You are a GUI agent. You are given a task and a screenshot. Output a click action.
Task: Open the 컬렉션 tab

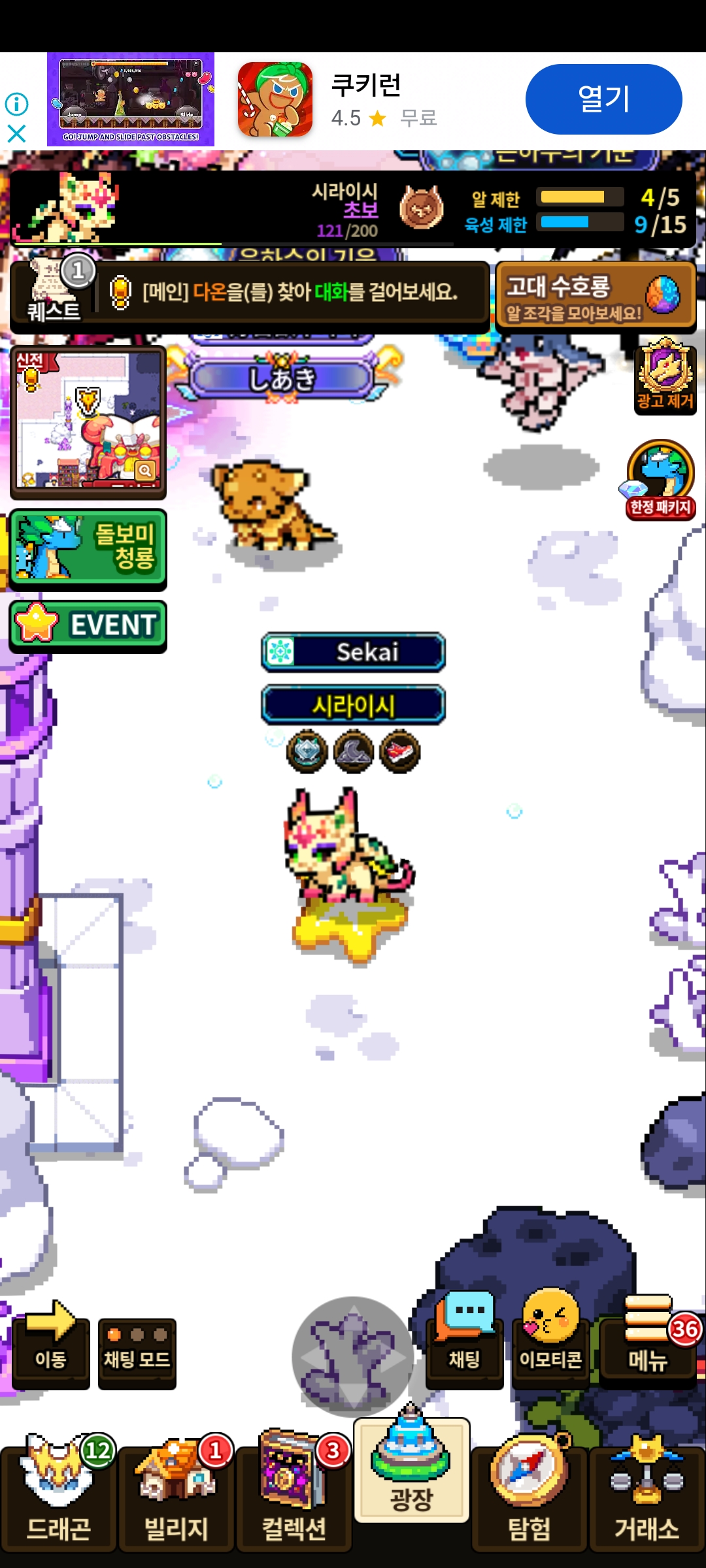point(294,1499)
